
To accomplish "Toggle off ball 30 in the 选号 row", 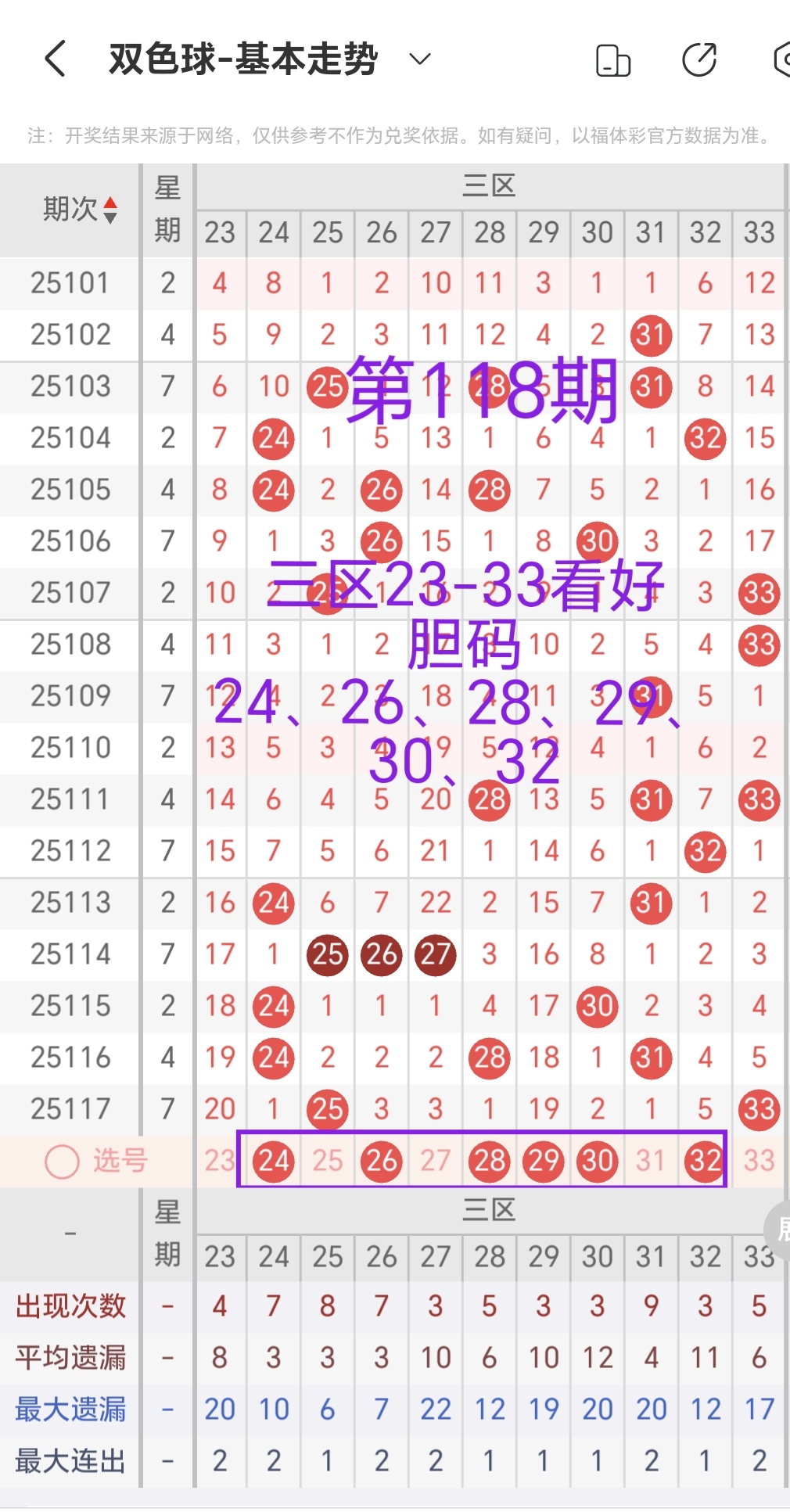I will coord(598,1161).
